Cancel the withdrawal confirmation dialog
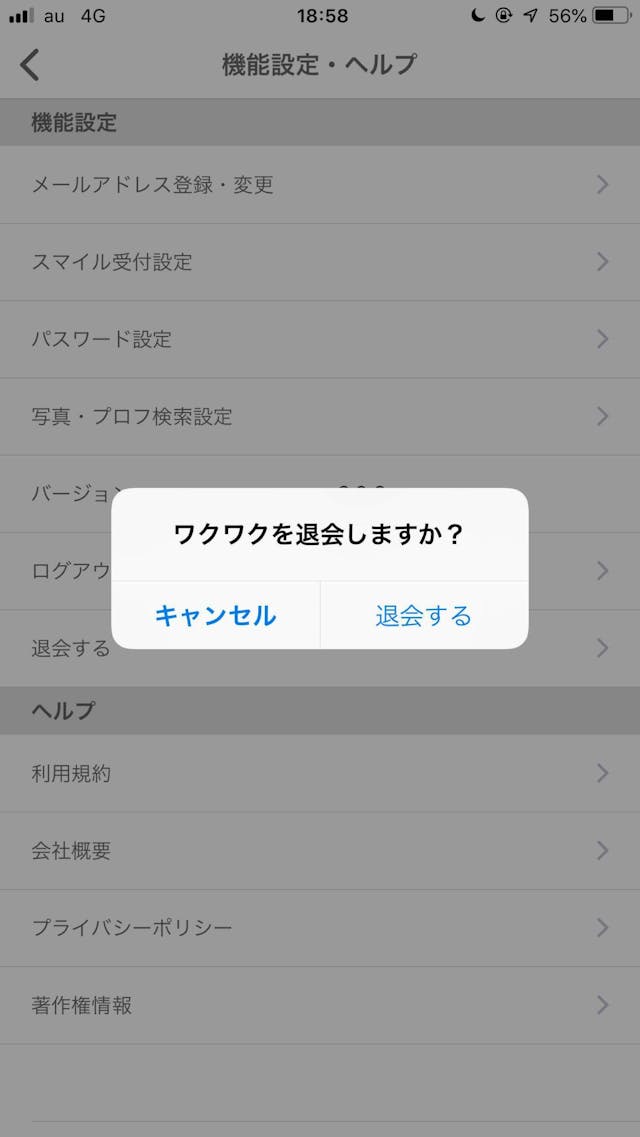The image size is (640, 1137). pyautogui.click(x=215, y=615)
